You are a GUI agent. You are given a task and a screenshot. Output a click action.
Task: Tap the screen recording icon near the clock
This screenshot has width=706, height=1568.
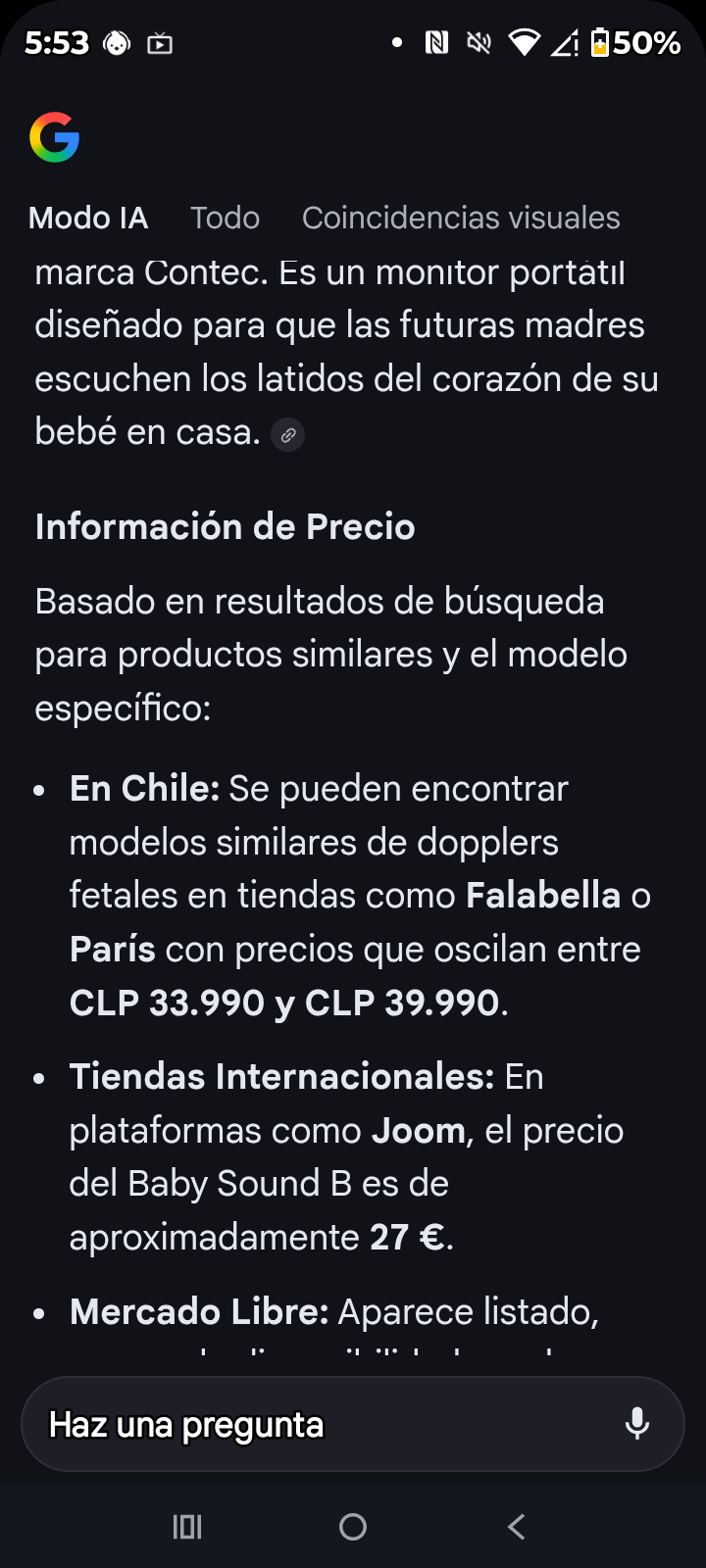(160, 44)
